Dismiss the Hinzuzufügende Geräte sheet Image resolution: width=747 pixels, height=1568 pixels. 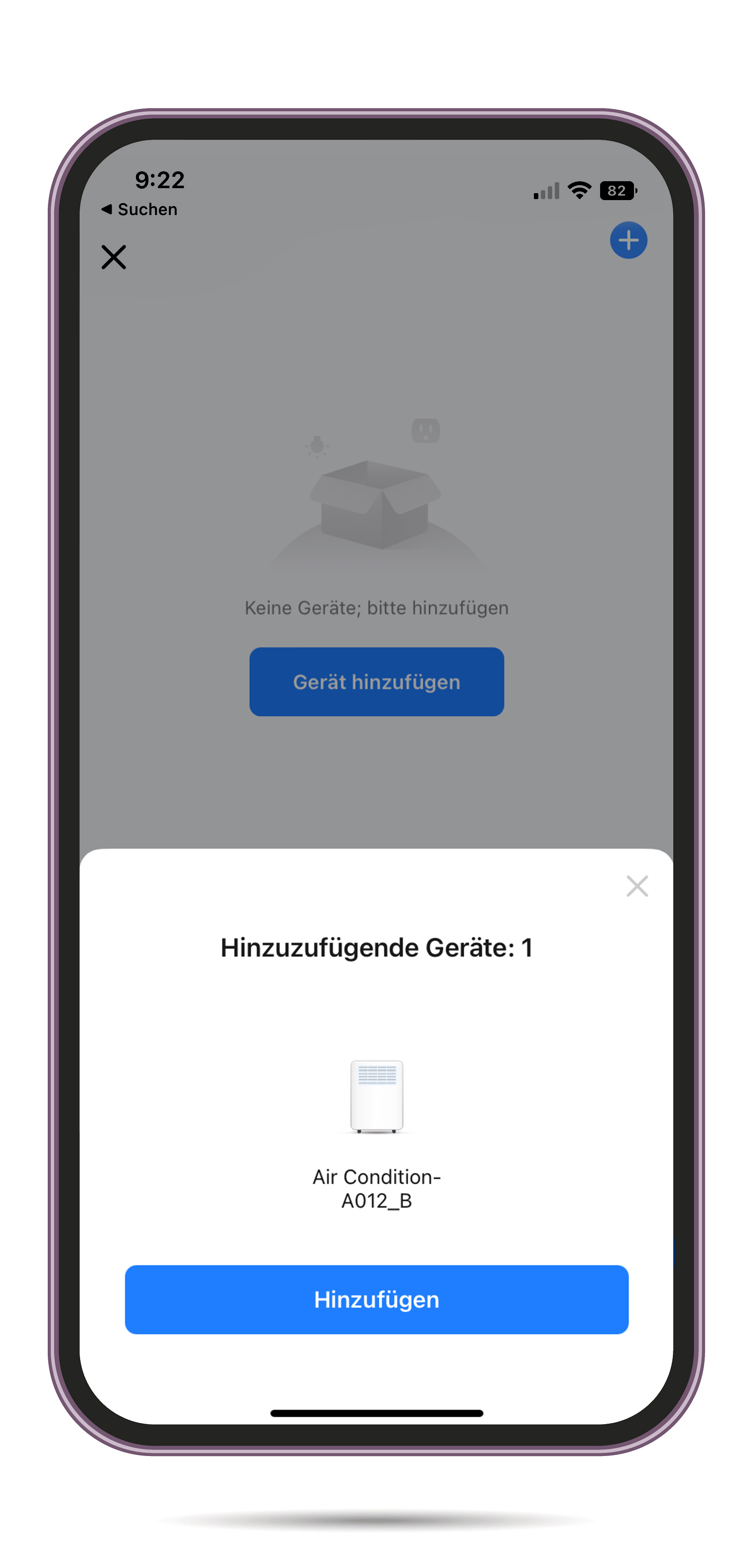pyautogui.click(x=637, y=886)
